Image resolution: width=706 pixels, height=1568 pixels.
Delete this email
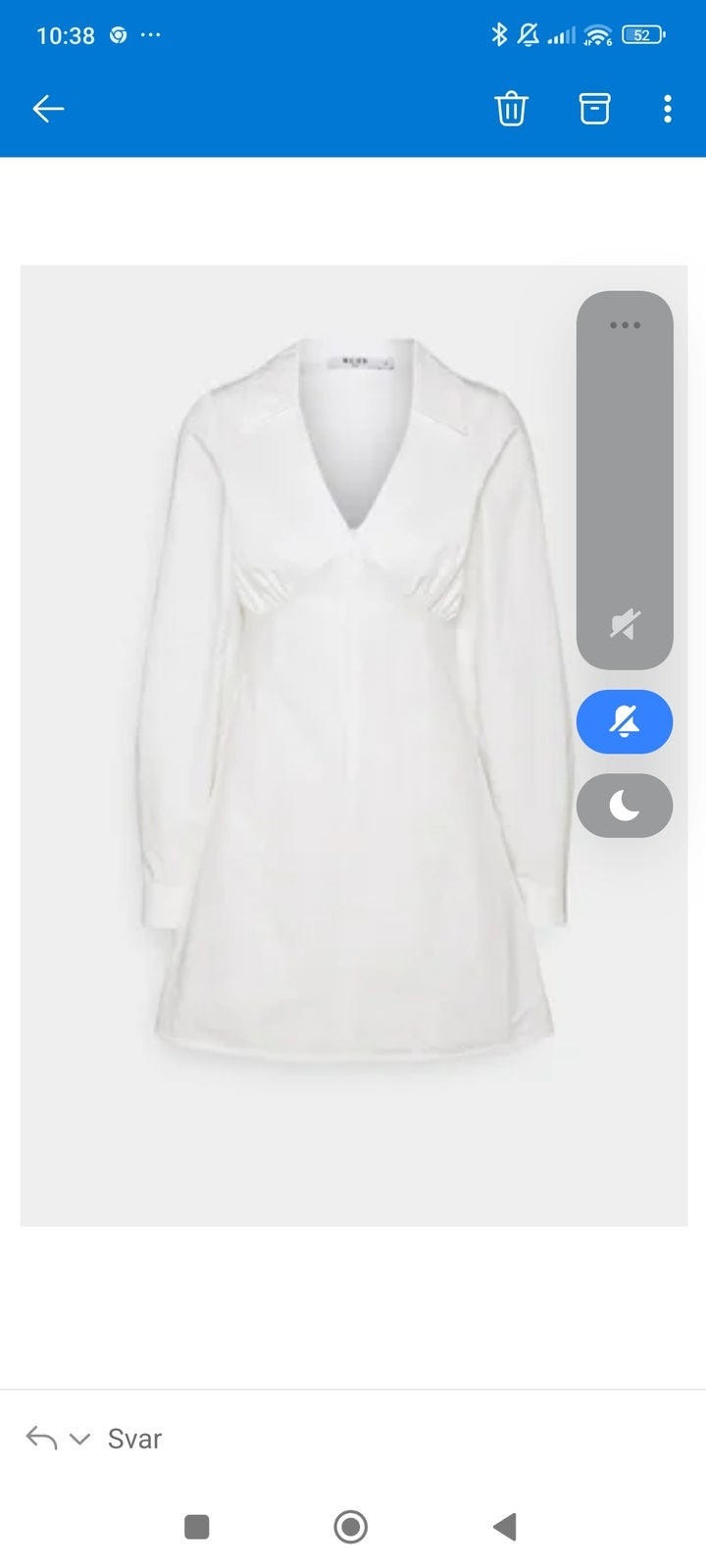(511, 109)
